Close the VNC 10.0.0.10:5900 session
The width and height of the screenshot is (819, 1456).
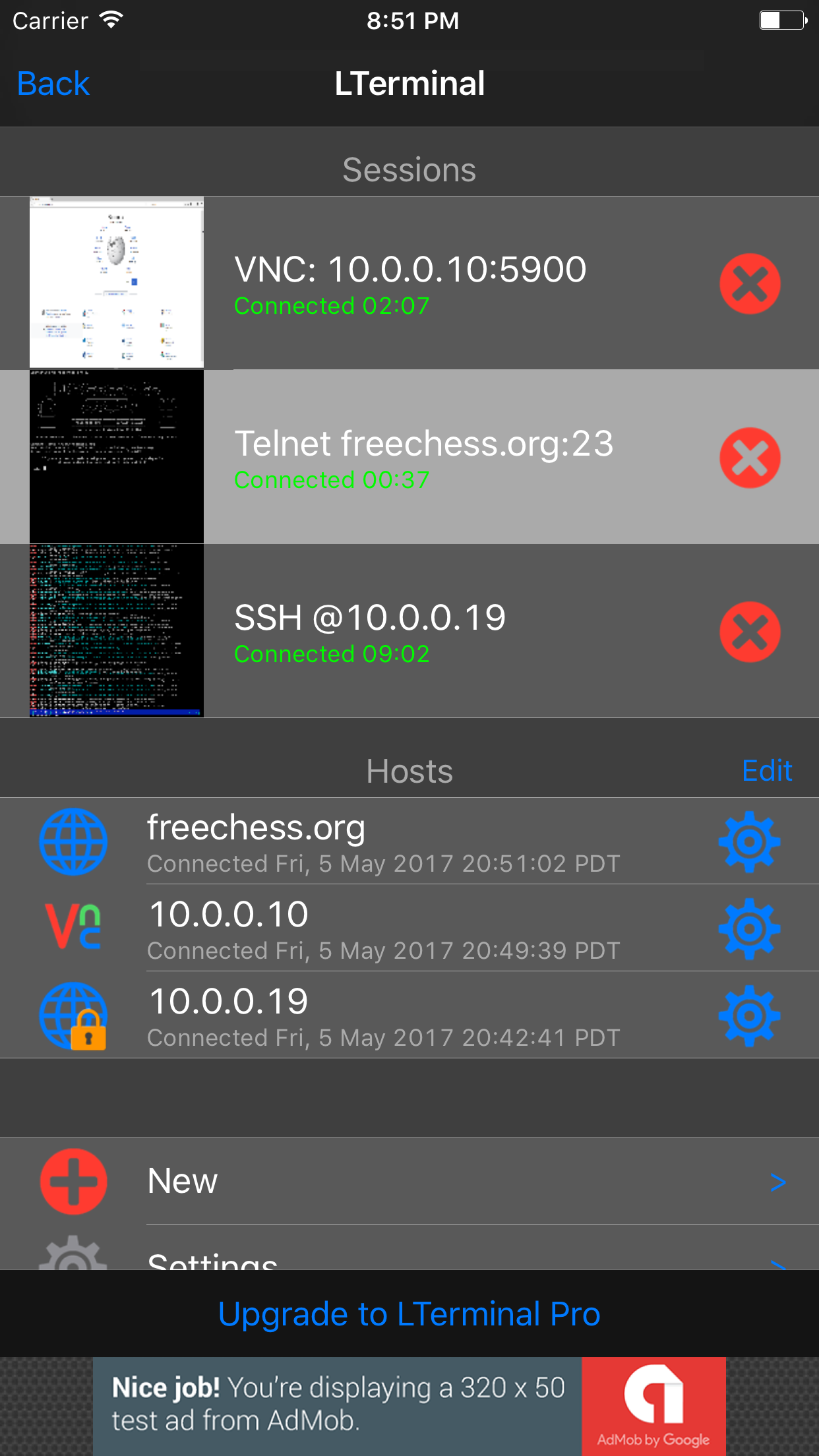pyautogui.click(x=750, y=283)
